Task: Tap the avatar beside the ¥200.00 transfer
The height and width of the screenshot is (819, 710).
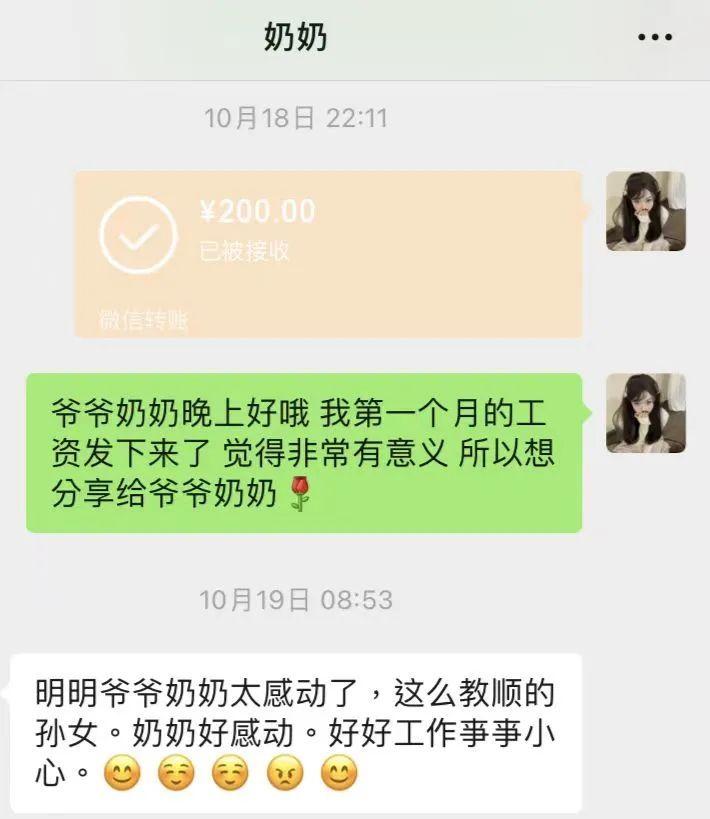Action: tap(645, 211)
